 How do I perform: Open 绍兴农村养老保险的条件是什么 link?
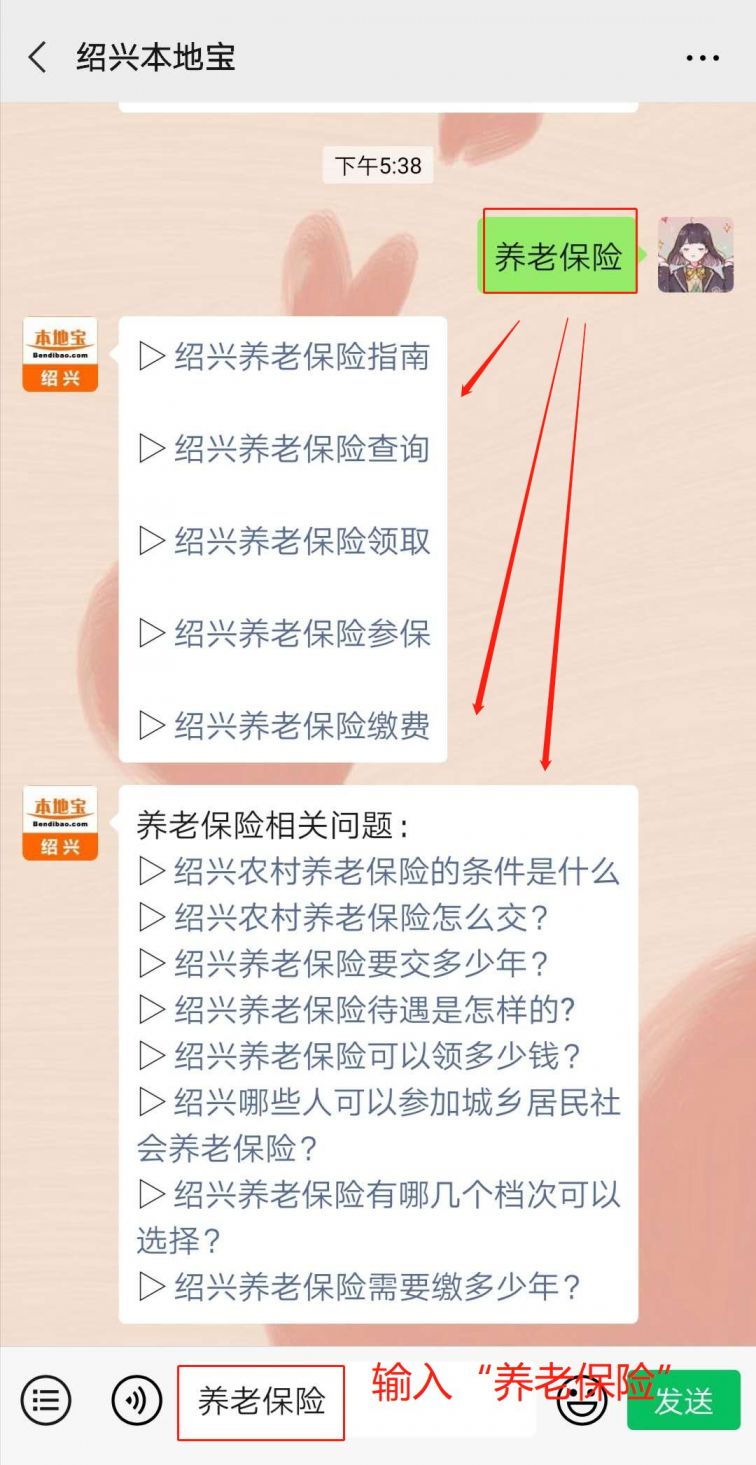point(396,871)
